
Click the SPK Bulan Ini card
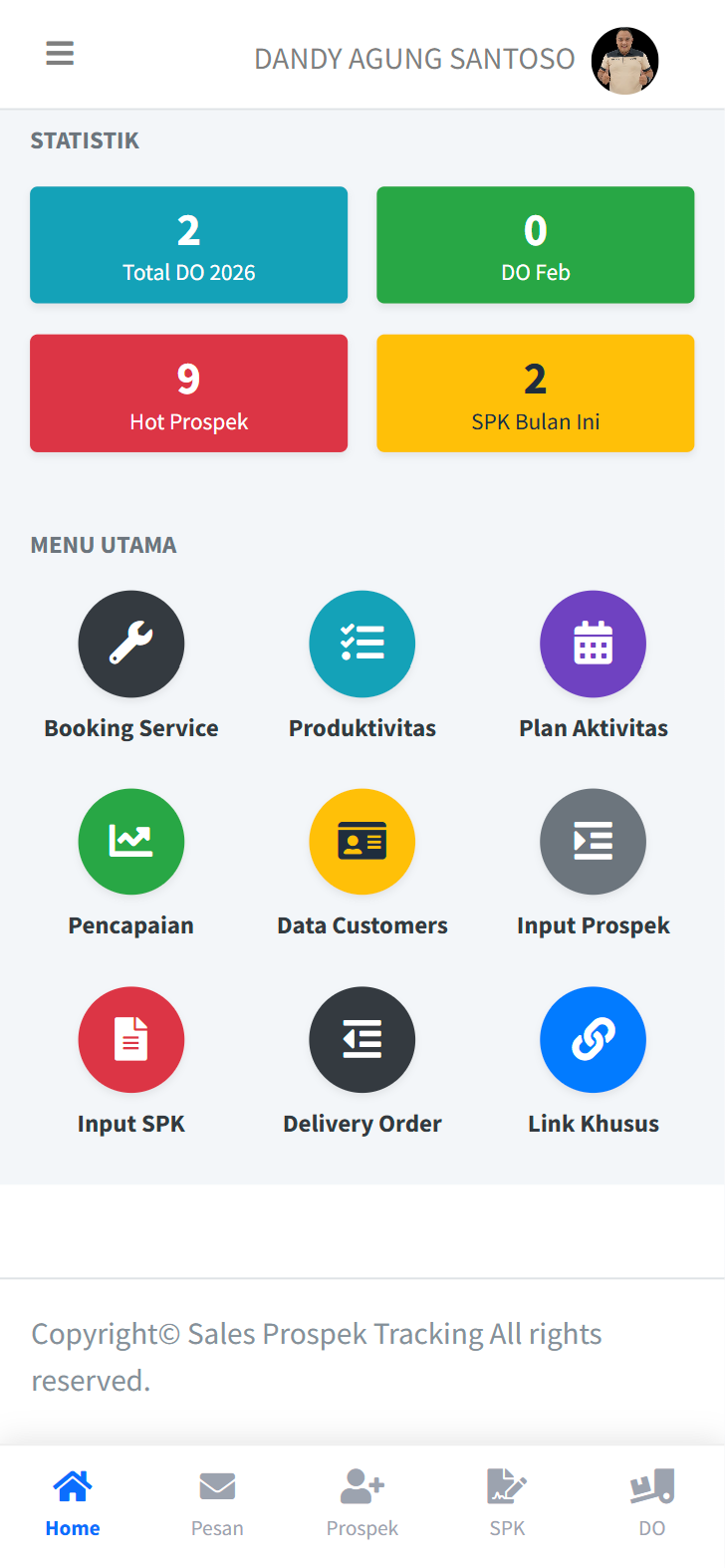535,392
